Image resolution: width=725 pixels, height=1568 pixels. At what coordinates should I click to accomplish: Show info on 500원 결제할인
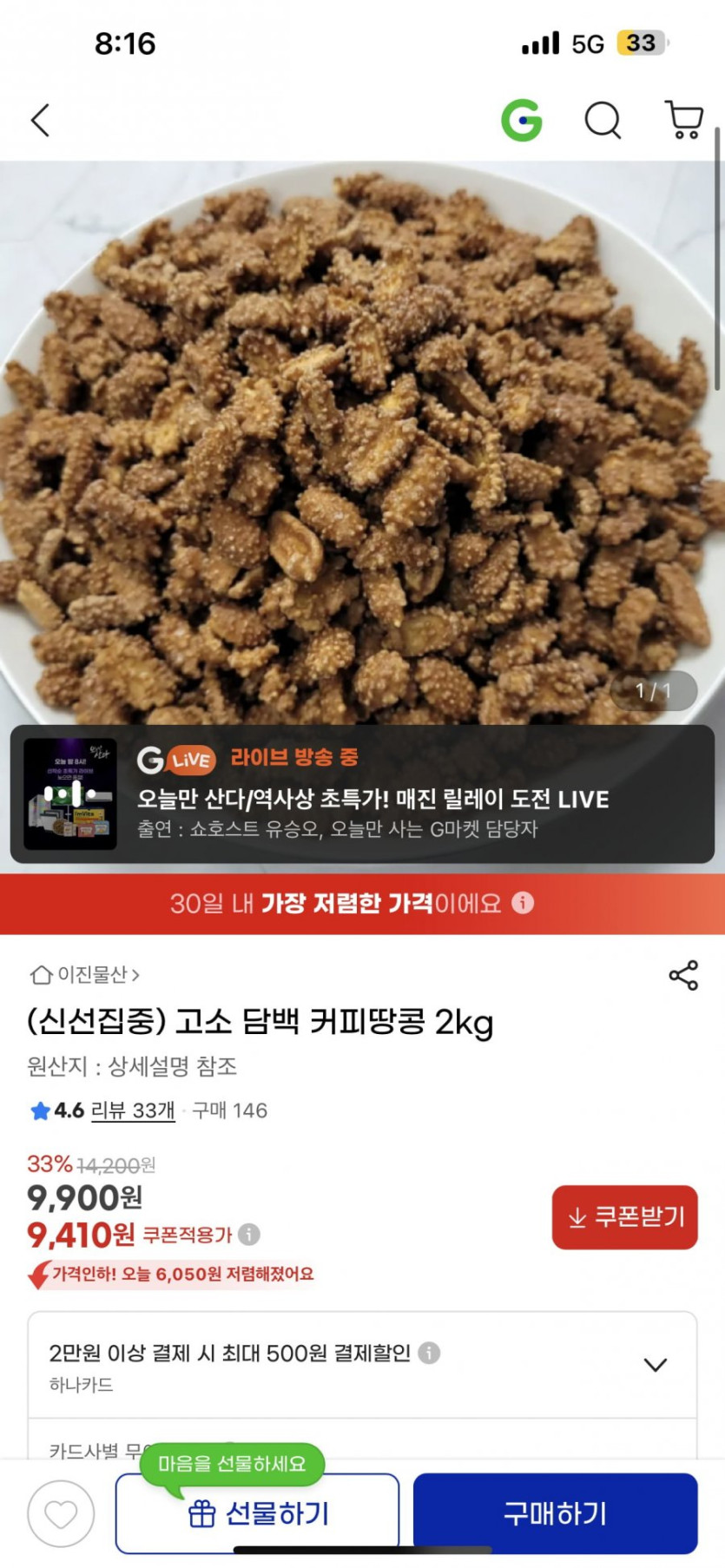pos(429,1353)
